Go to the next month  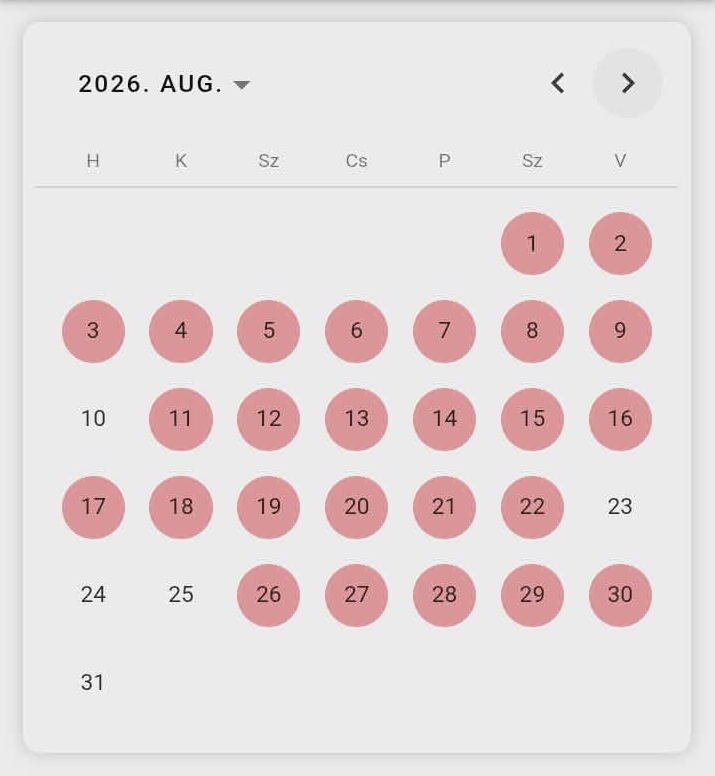(627, 83)
